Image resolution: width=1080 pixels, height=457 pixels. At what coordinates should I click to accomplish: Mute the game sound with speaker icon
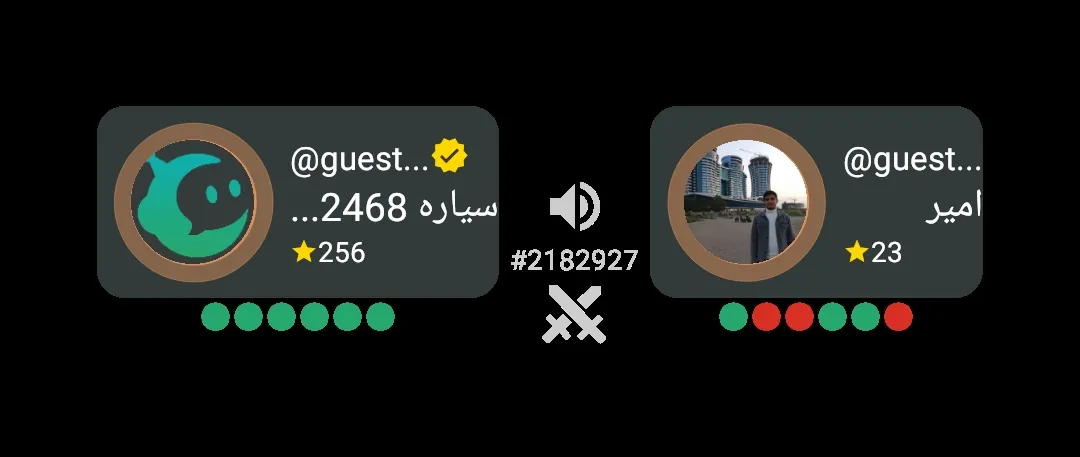[574, 206]
